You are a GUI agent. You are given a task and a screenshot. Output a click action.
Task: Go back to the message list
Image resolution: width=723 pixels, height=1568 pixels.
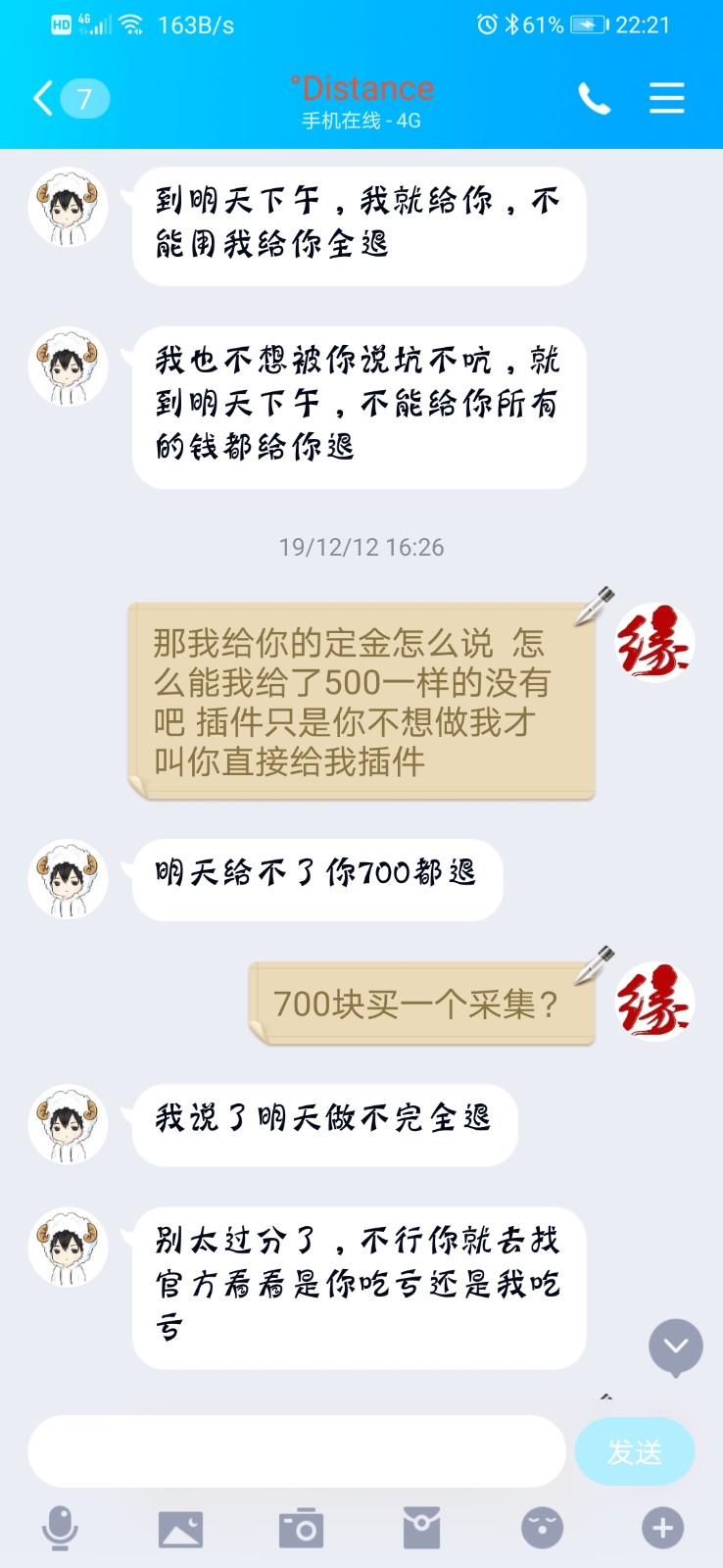click(45, 99)
